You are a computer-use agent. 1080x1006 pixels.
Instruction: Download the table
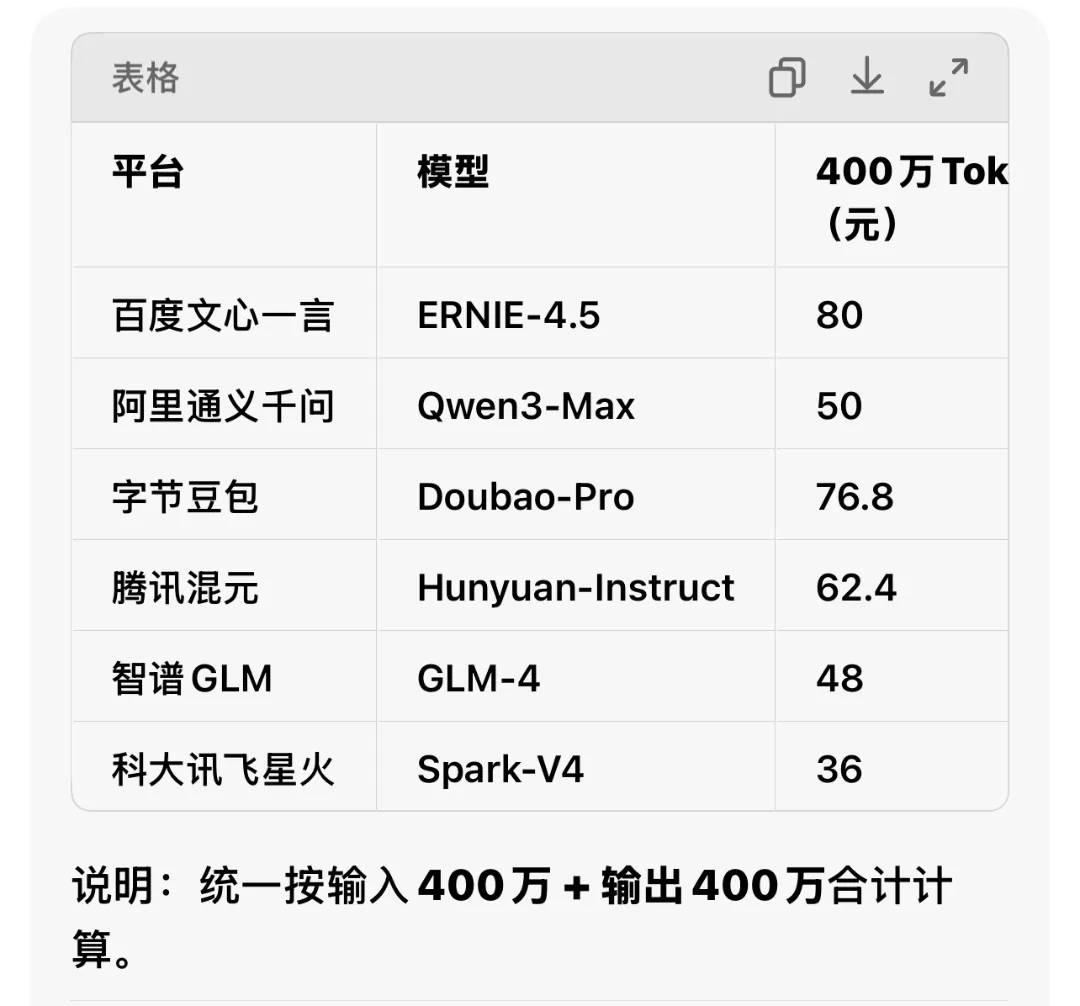867,78
